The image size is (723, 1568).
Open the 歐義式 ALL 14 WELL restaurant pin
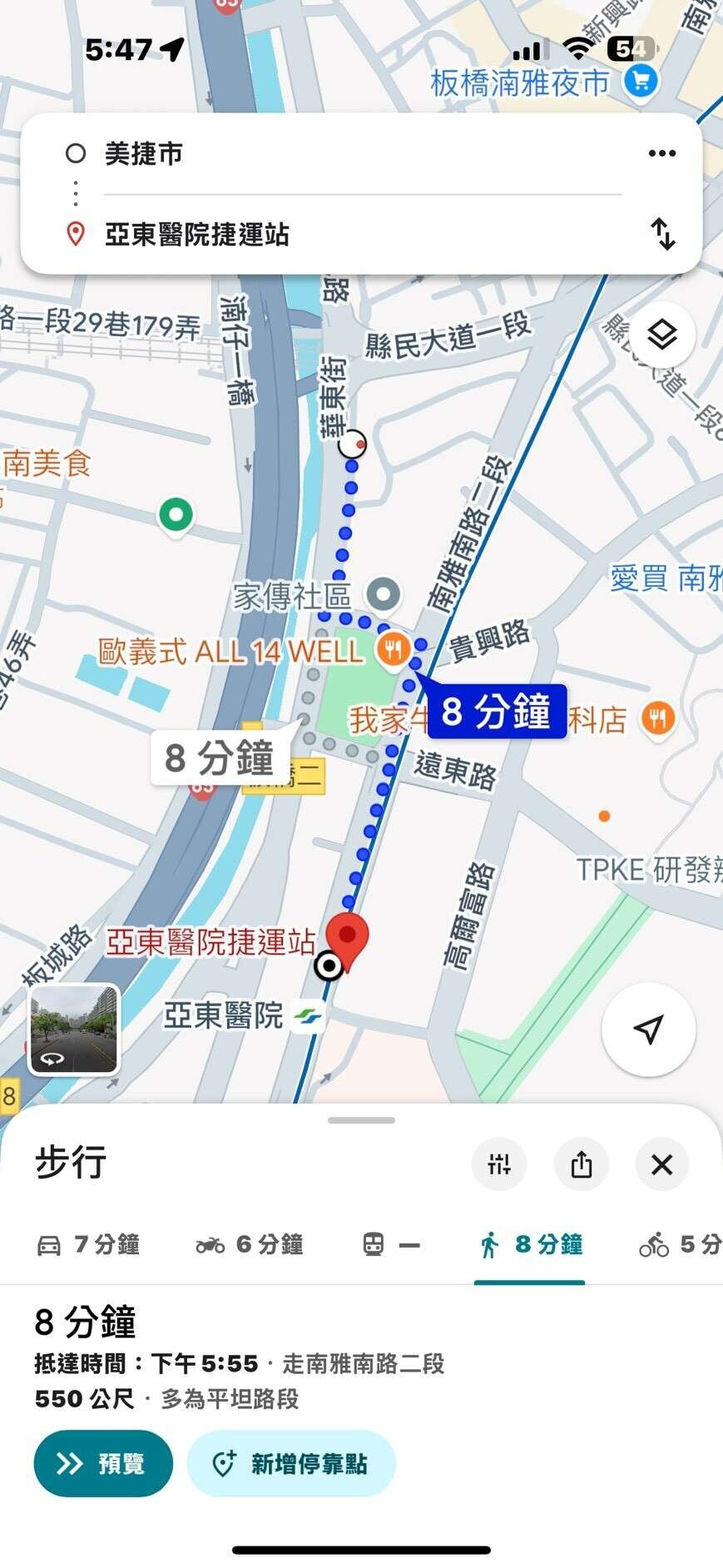point(393,650)
